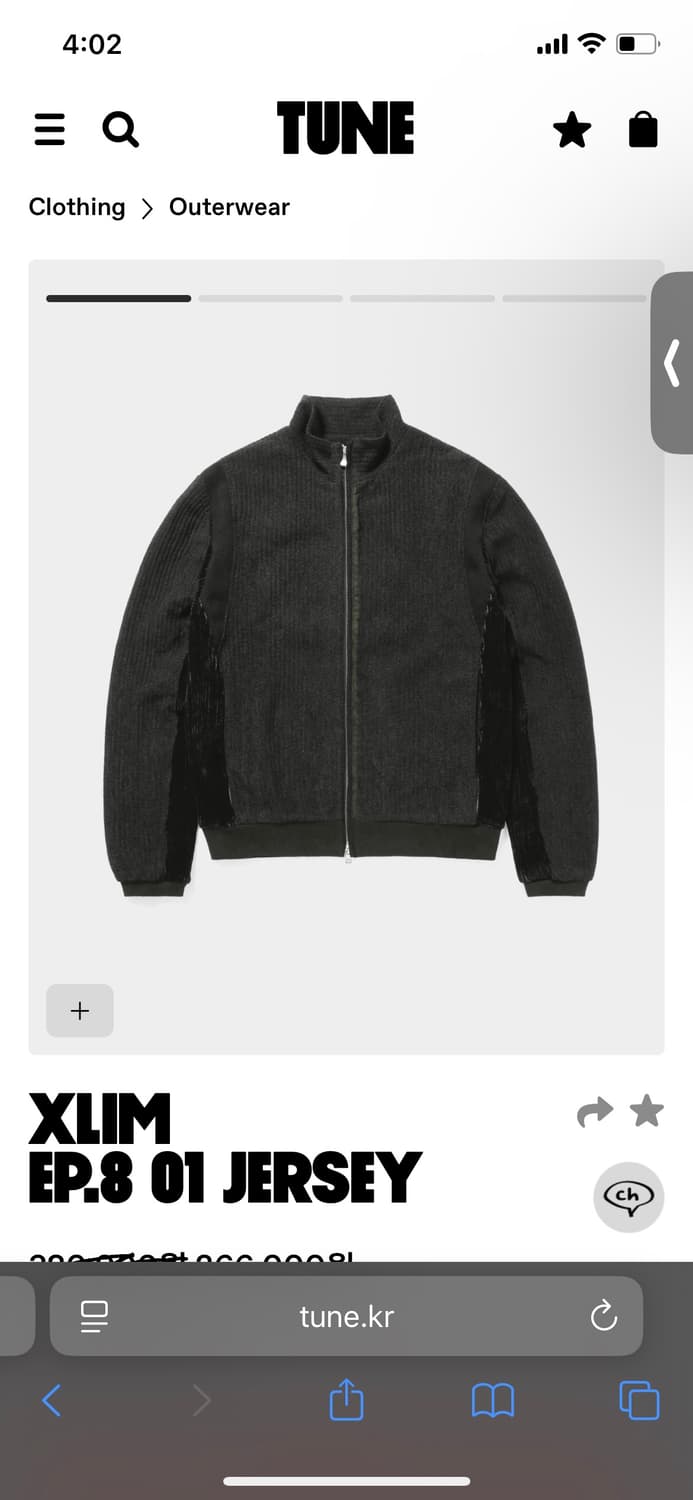Go back to the previous page
This screenshot has width=693, height=1500.
pos(52,1400)
